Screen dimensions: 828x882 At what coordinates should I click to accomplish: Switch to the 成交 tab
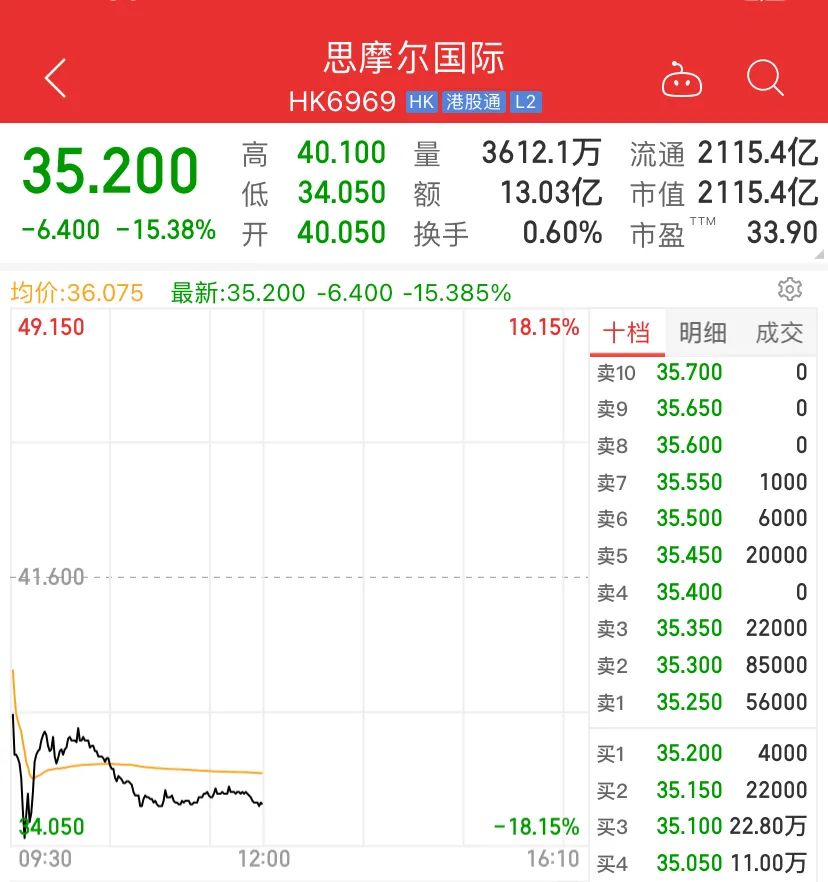(779, 333)
